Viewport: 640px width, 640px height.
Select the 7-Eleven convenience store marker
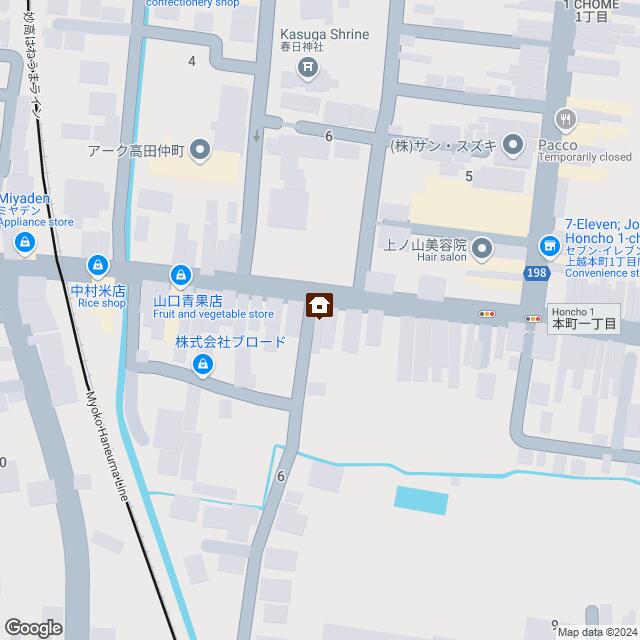click(x=548, y=246)
